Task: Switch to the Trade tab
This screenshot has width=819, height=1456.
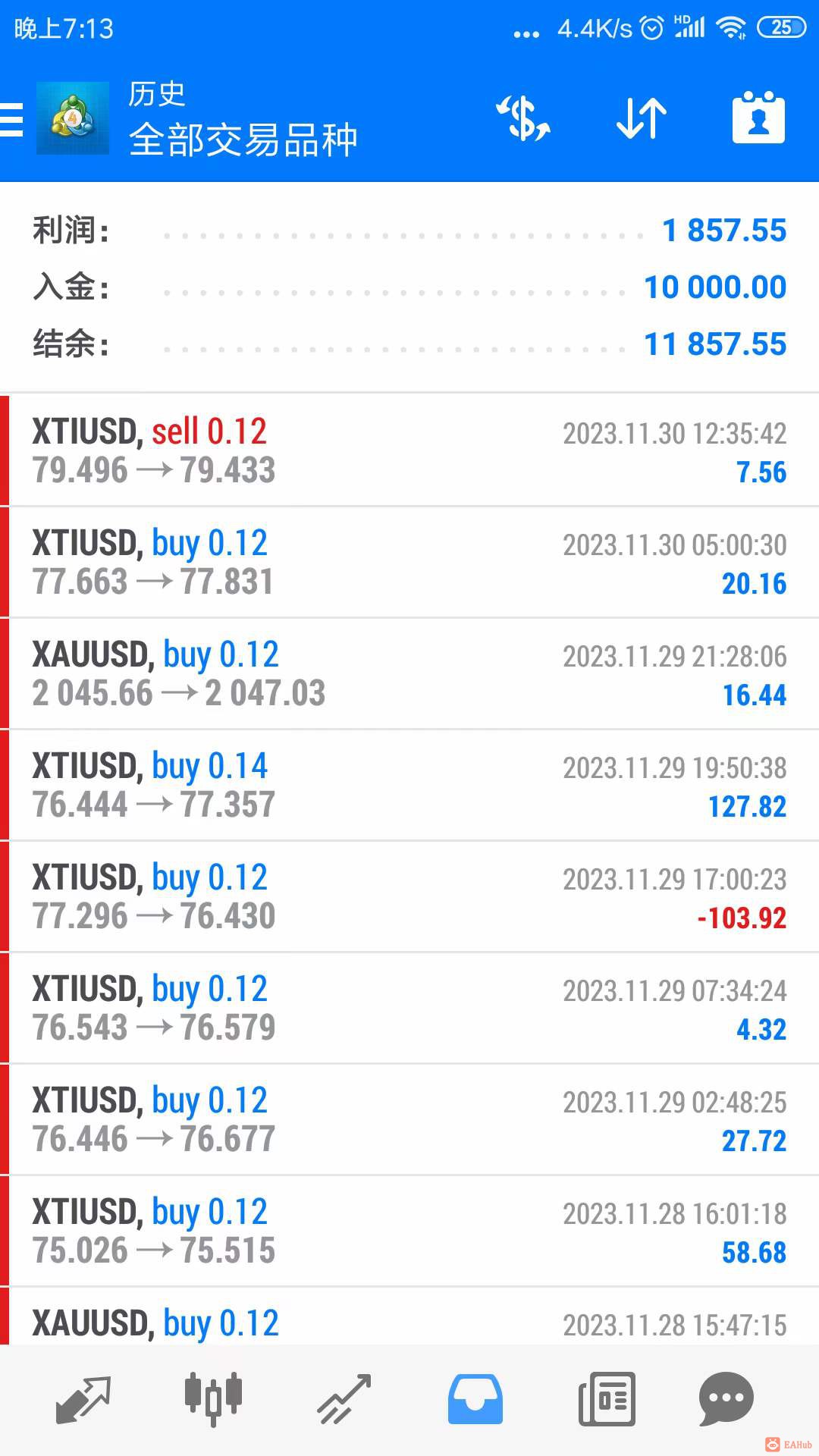Action: [x=344, y=1398]
